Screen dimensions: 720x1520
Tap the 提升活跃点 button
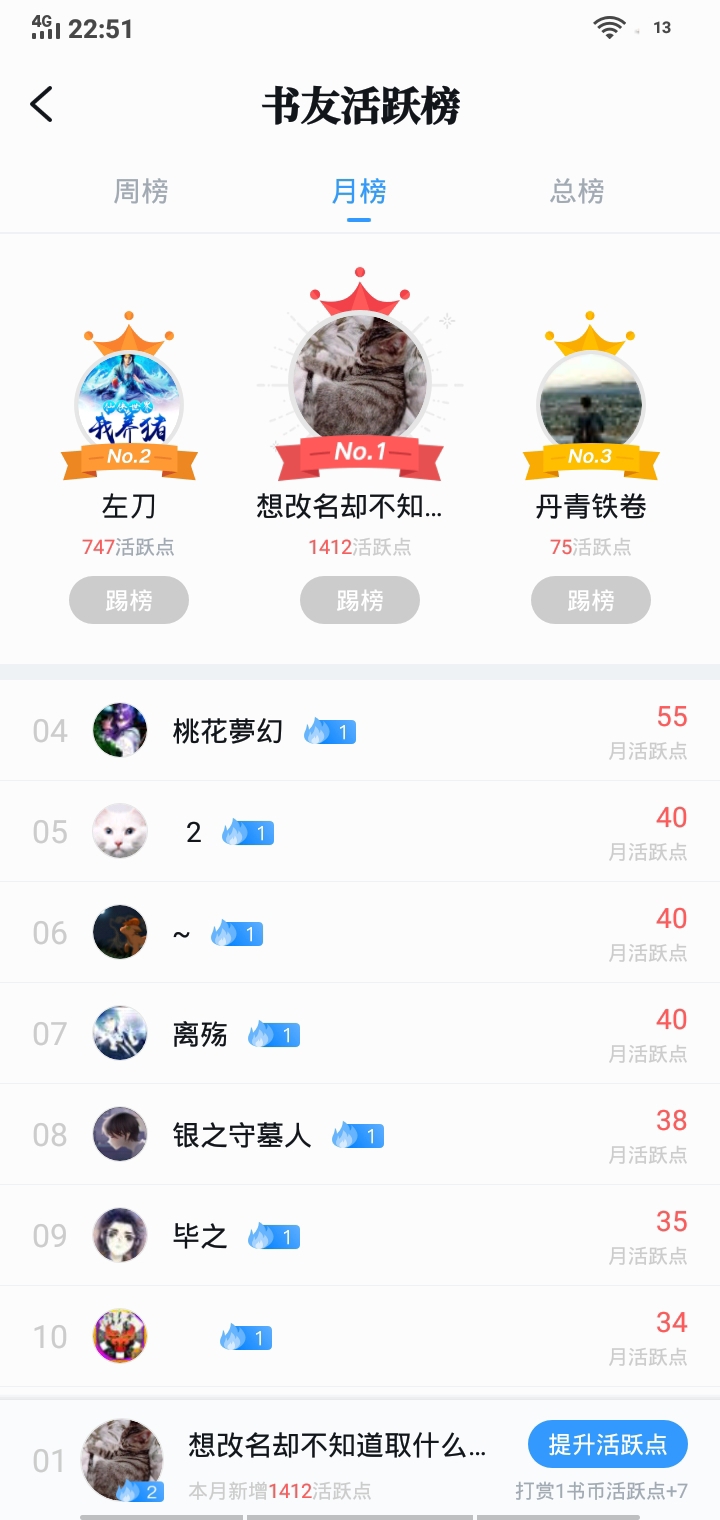click(x=607, y=1444)
